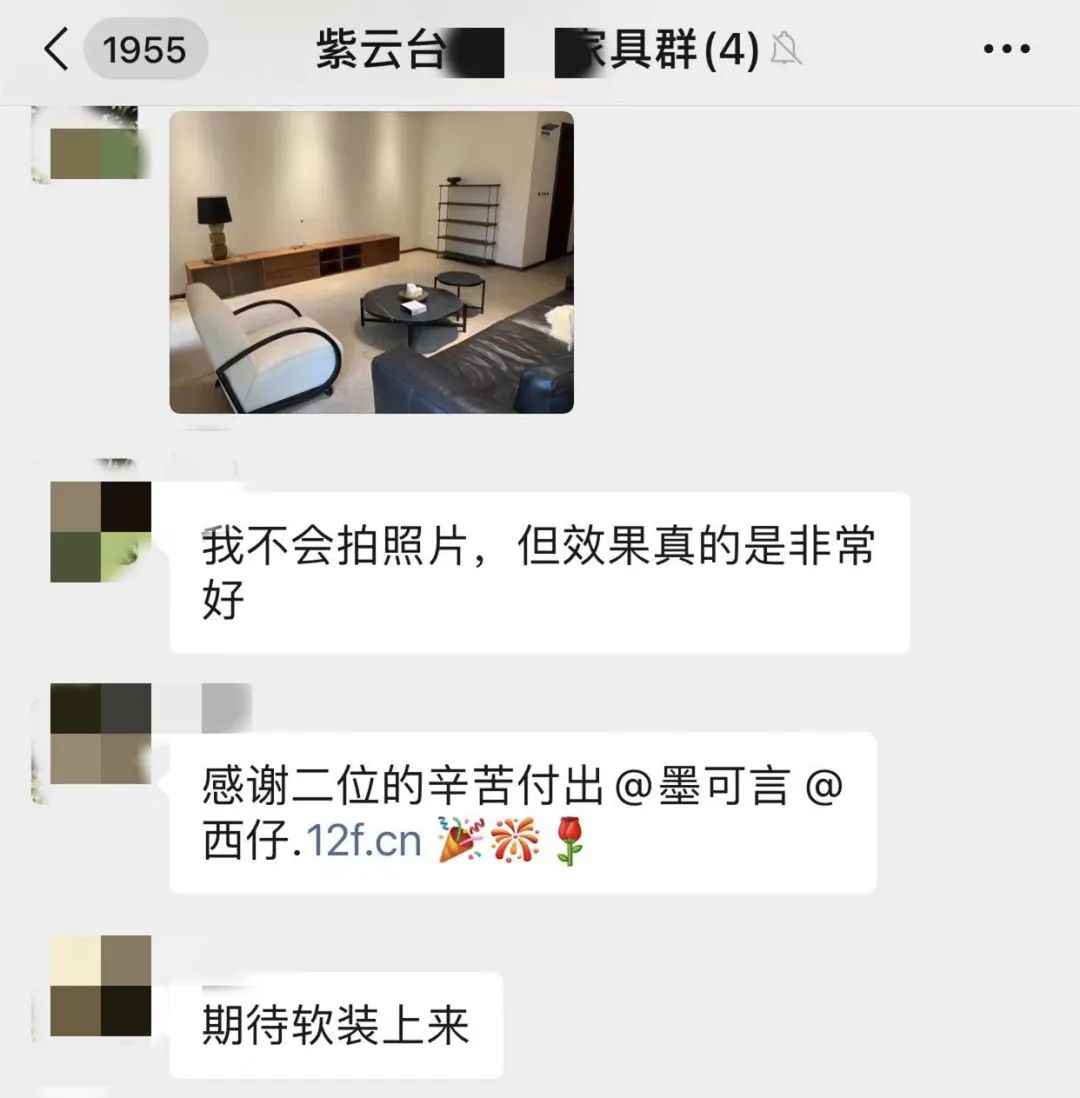Screen dimensions: 1080x1098
Task: Select the unread count badge 1955
Action: click(x=148, y=48)
